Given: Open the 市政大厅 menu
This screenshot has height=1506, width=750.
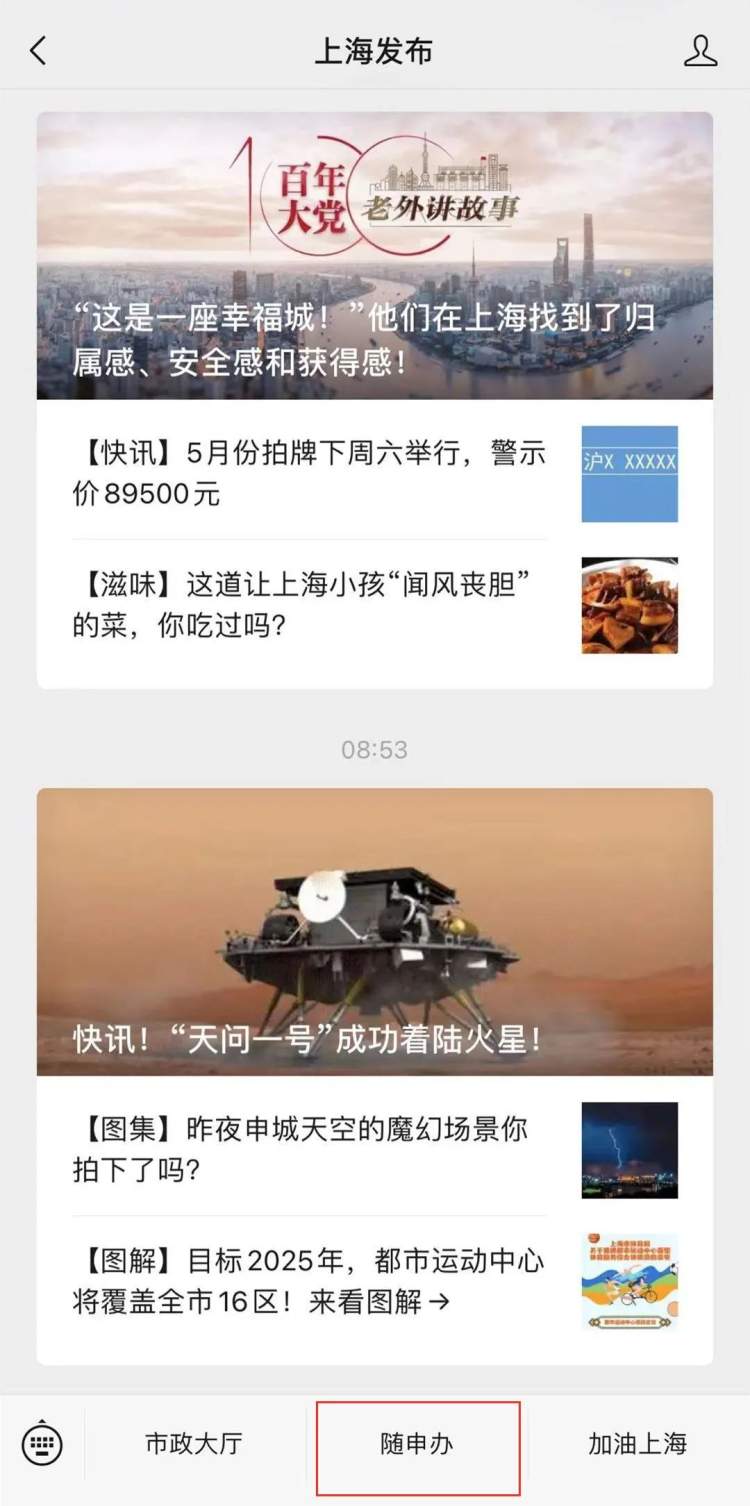Looking at the screenshot, I should (194, 1444).
